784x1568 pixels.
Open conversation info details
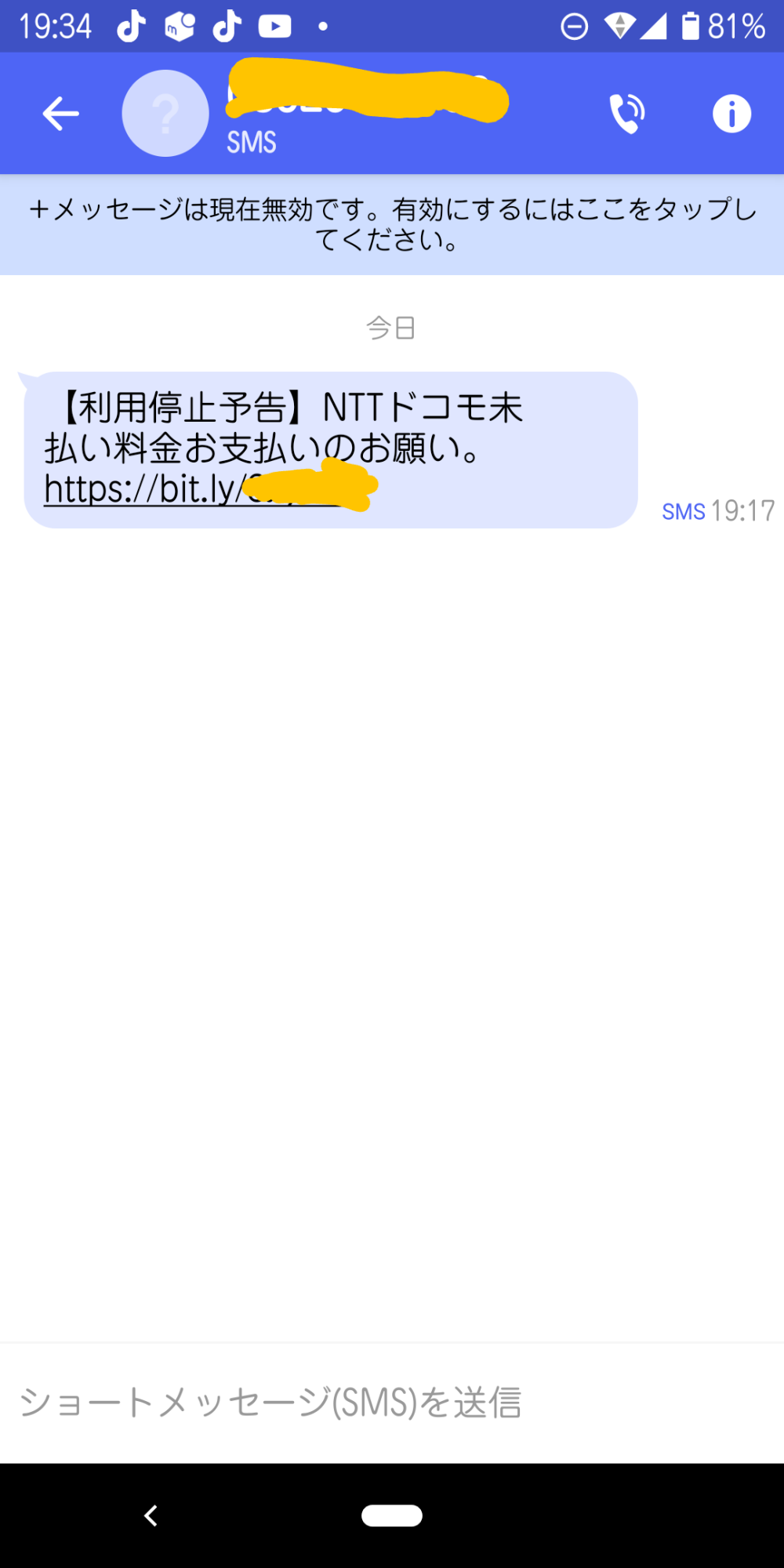[731, 114]
